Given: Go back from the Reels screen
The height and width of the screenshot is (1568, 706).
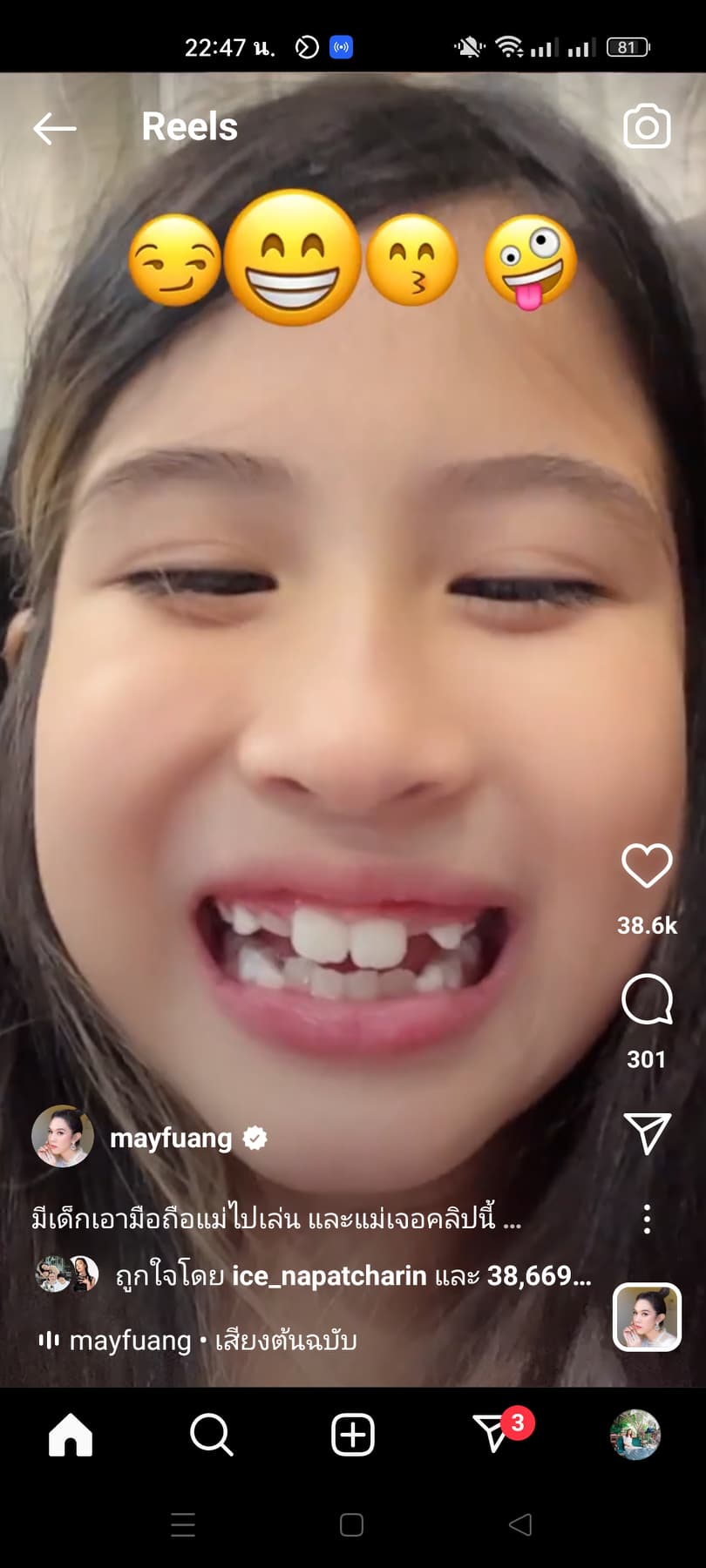Looking at the screenshot, I should click(x=54, y=128).
